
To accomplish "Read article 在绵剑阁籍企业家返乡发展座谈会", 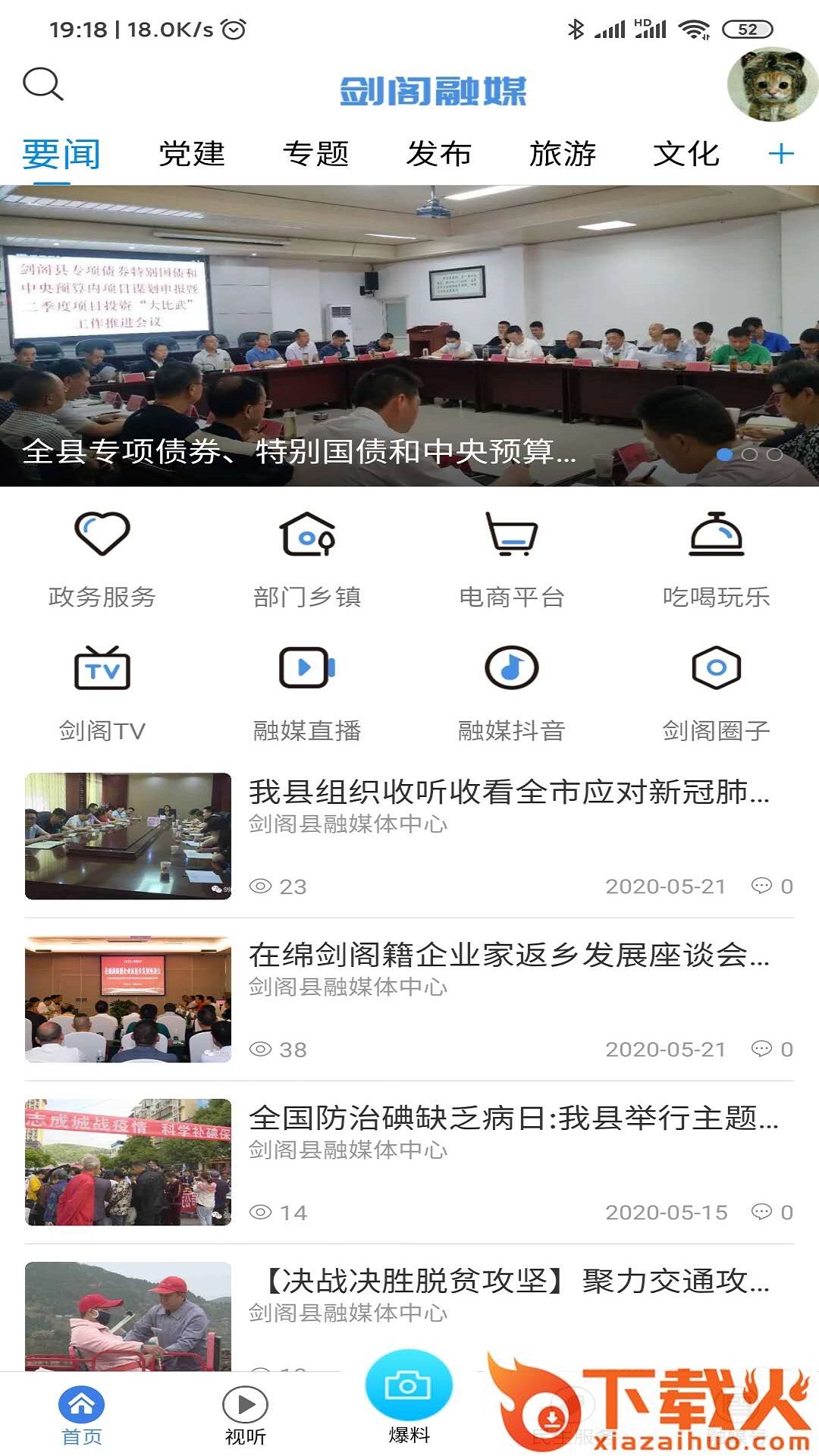I will tap(508, 955).
